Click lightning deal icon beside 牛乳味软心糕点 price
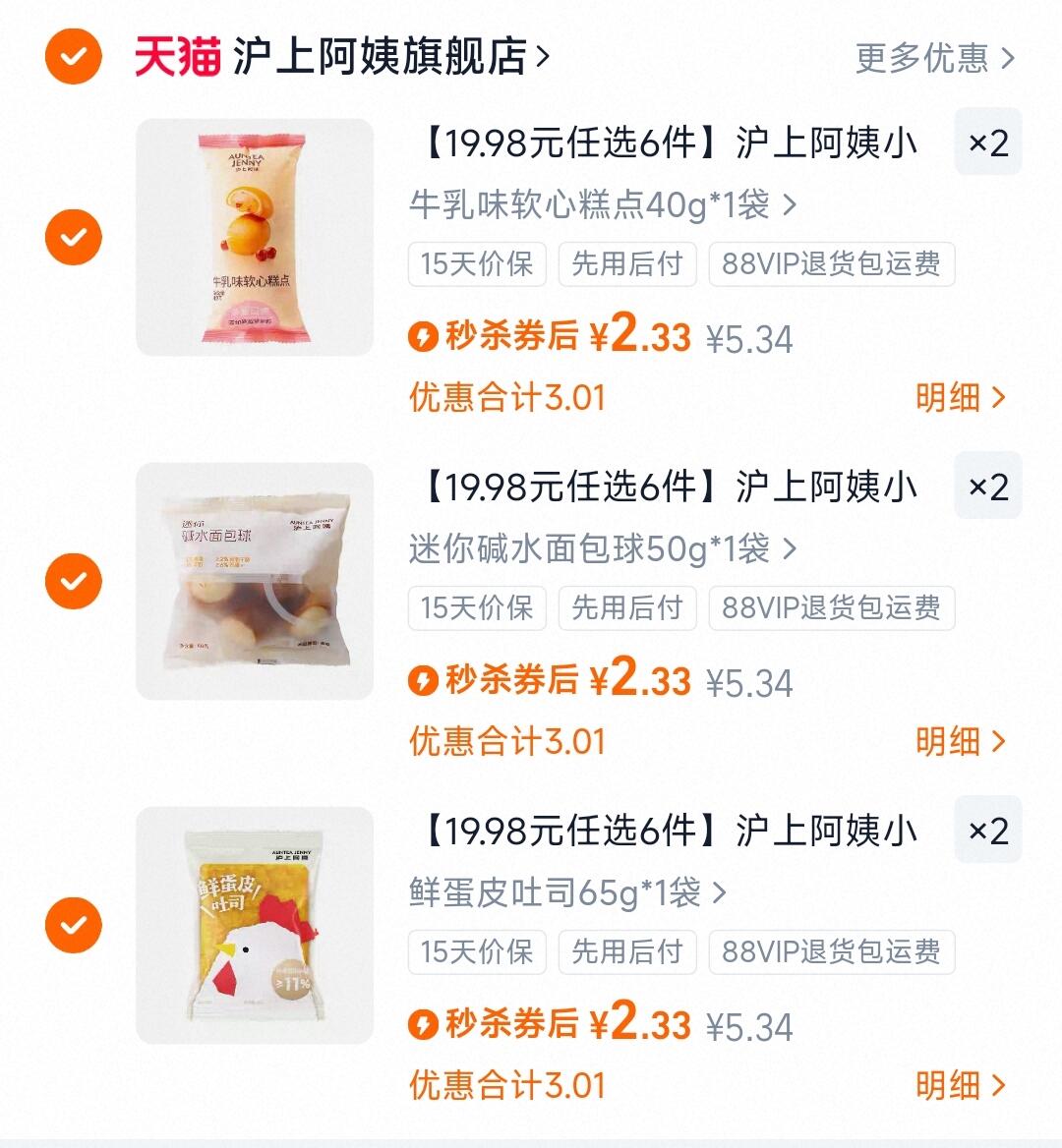 point(422,338)
